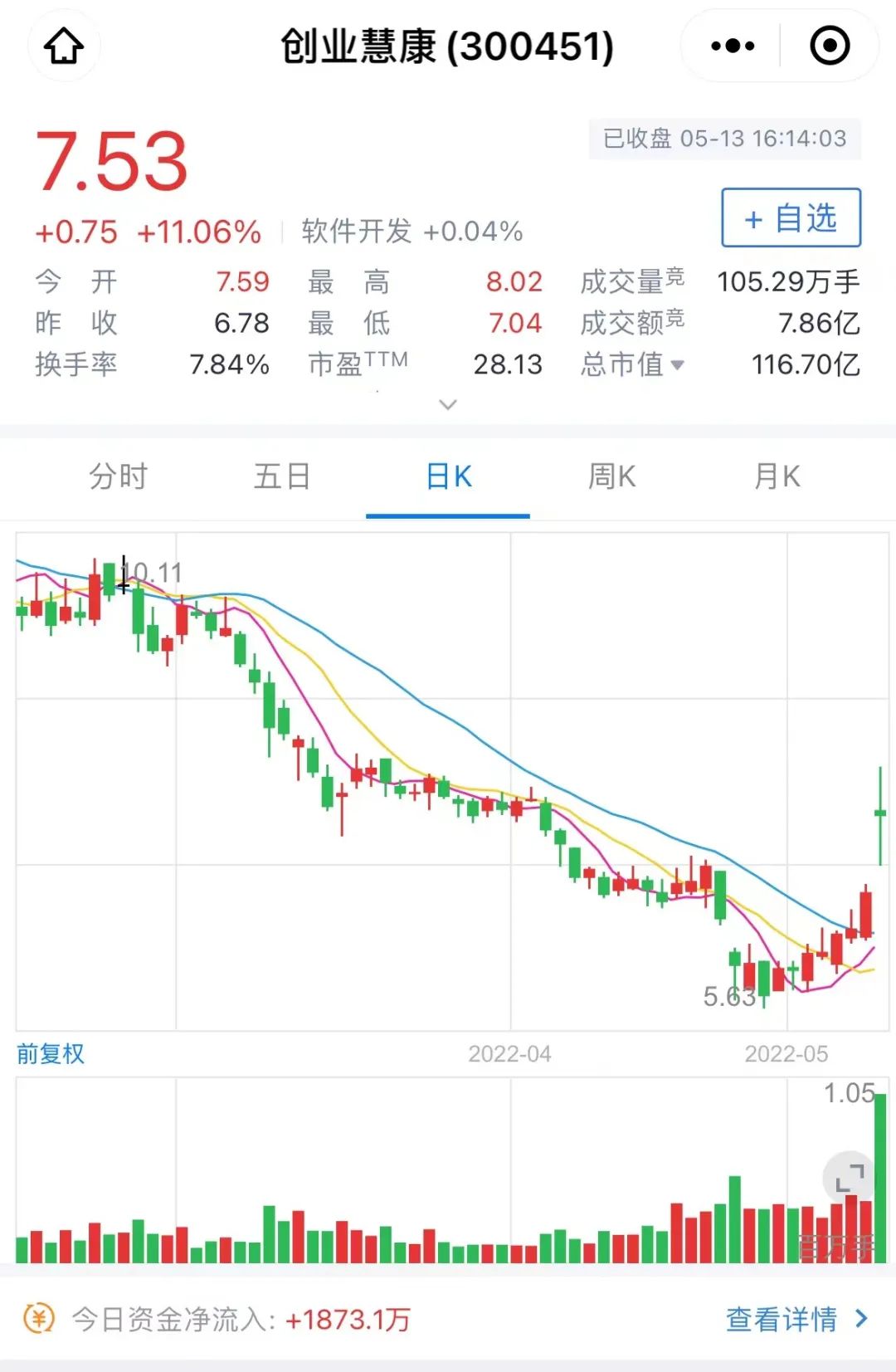Switch to the 月K monthly chart tab

click(777, 477)
